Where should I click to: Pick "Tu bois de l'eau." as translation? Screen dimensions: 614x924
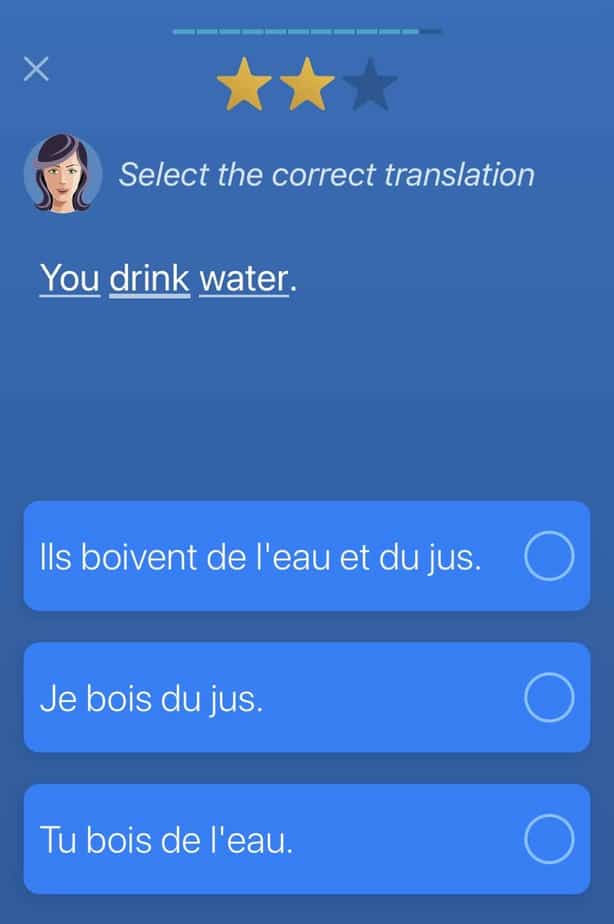[306, 839]
